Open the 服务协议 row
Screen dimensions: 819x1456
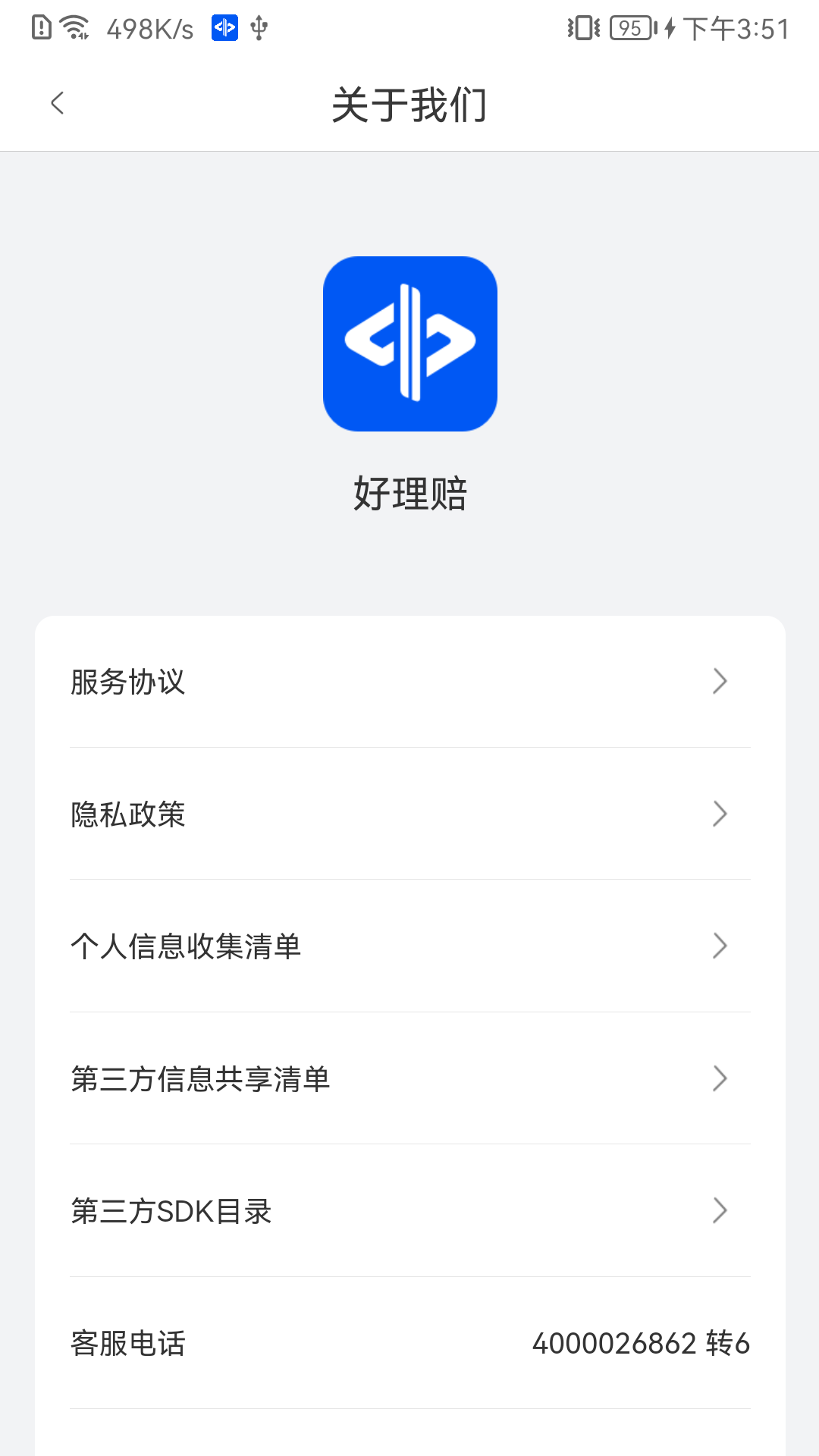click(409, 682)
